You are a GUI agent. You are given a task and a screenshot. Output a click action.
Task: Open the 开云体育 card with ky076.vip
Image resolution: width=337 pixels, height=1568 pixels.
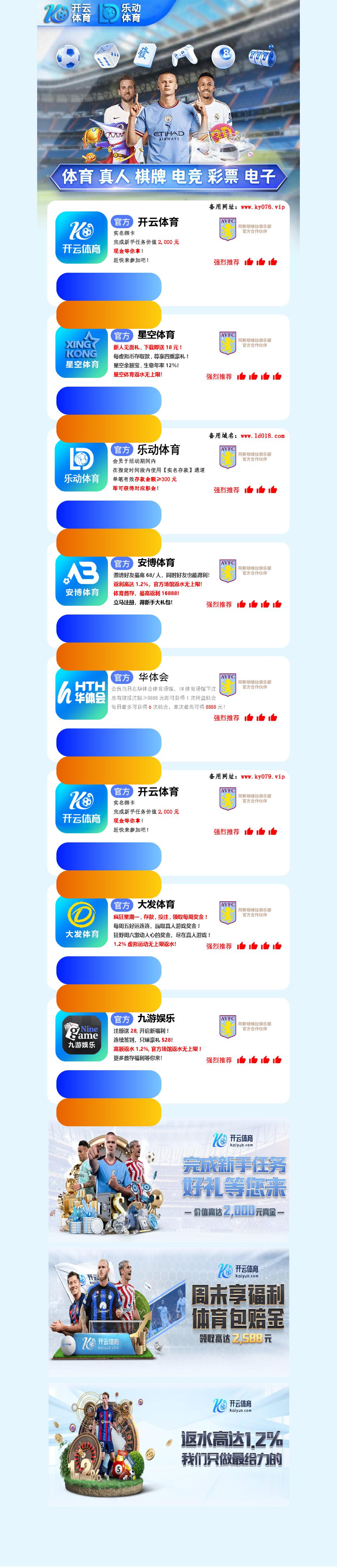pos(168,238)
